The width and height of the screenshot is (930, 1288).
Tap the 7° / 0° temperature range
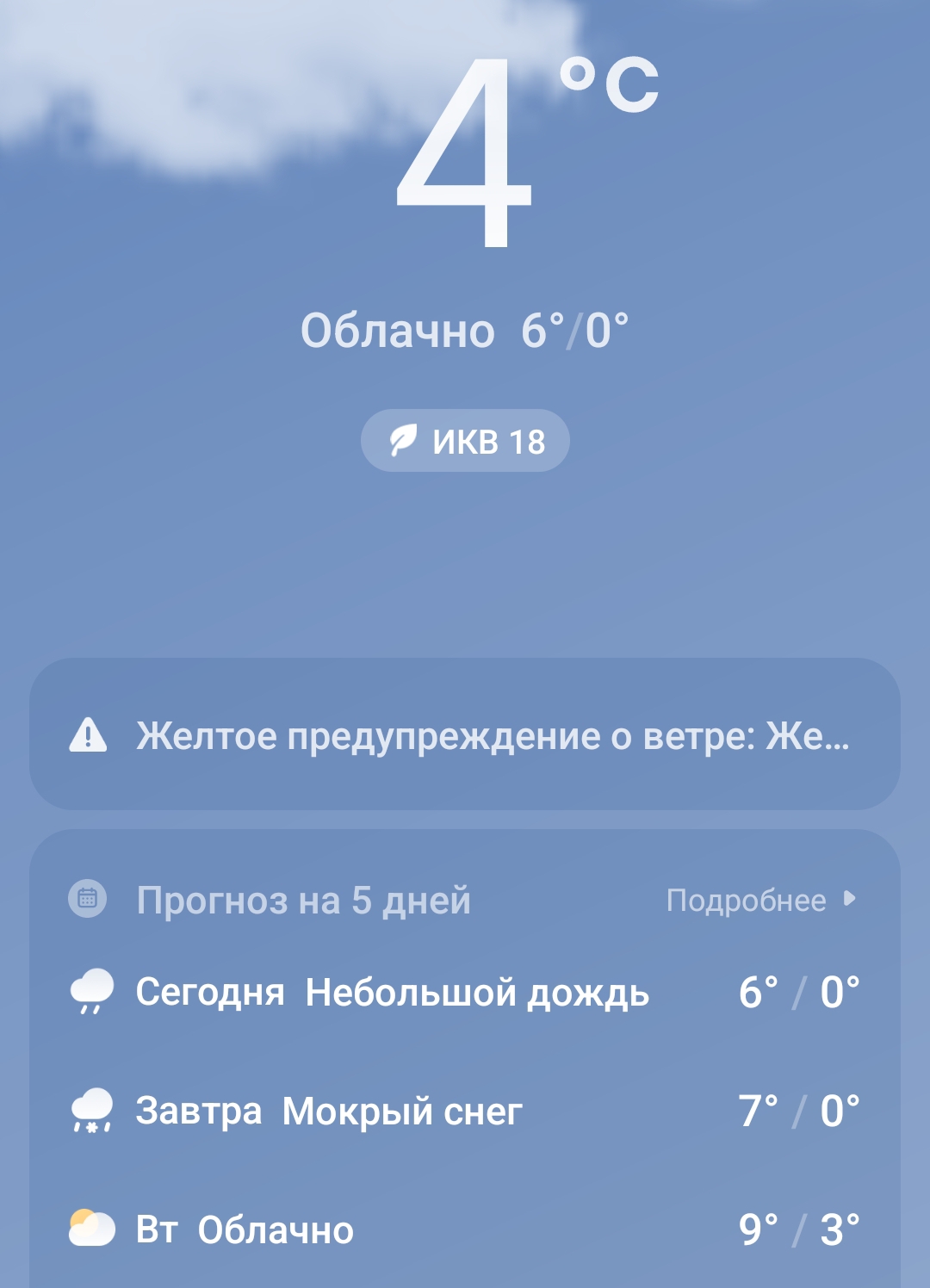(799, 1111)
